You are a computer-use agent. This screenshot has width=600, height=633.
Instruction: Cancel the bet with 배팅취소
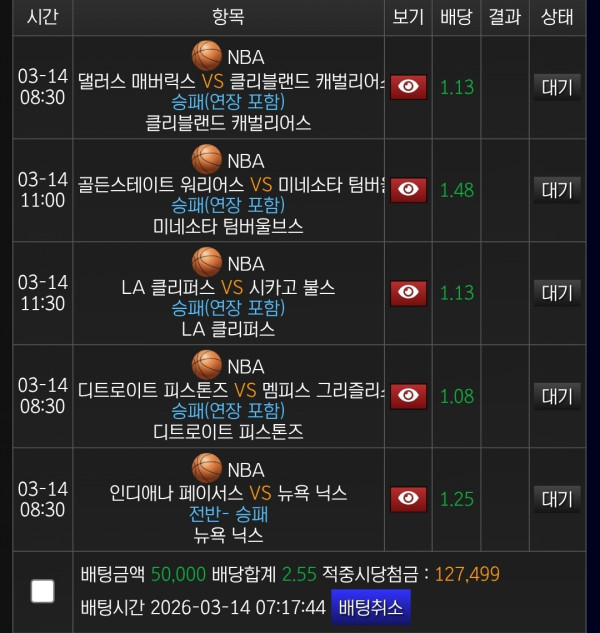click(x=370, y=607)
